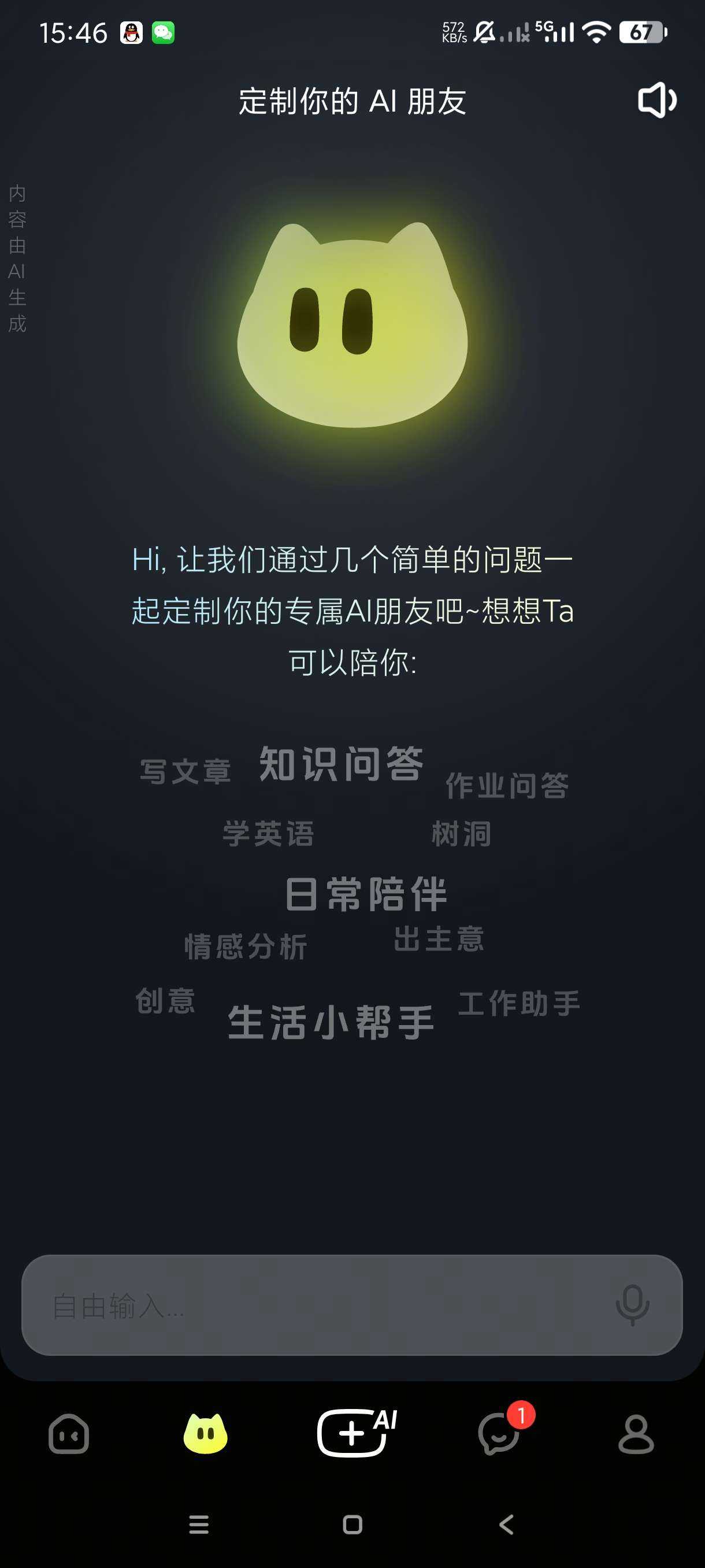
Task: Choose 写文章 as a purpose
Action: (185, 771)
